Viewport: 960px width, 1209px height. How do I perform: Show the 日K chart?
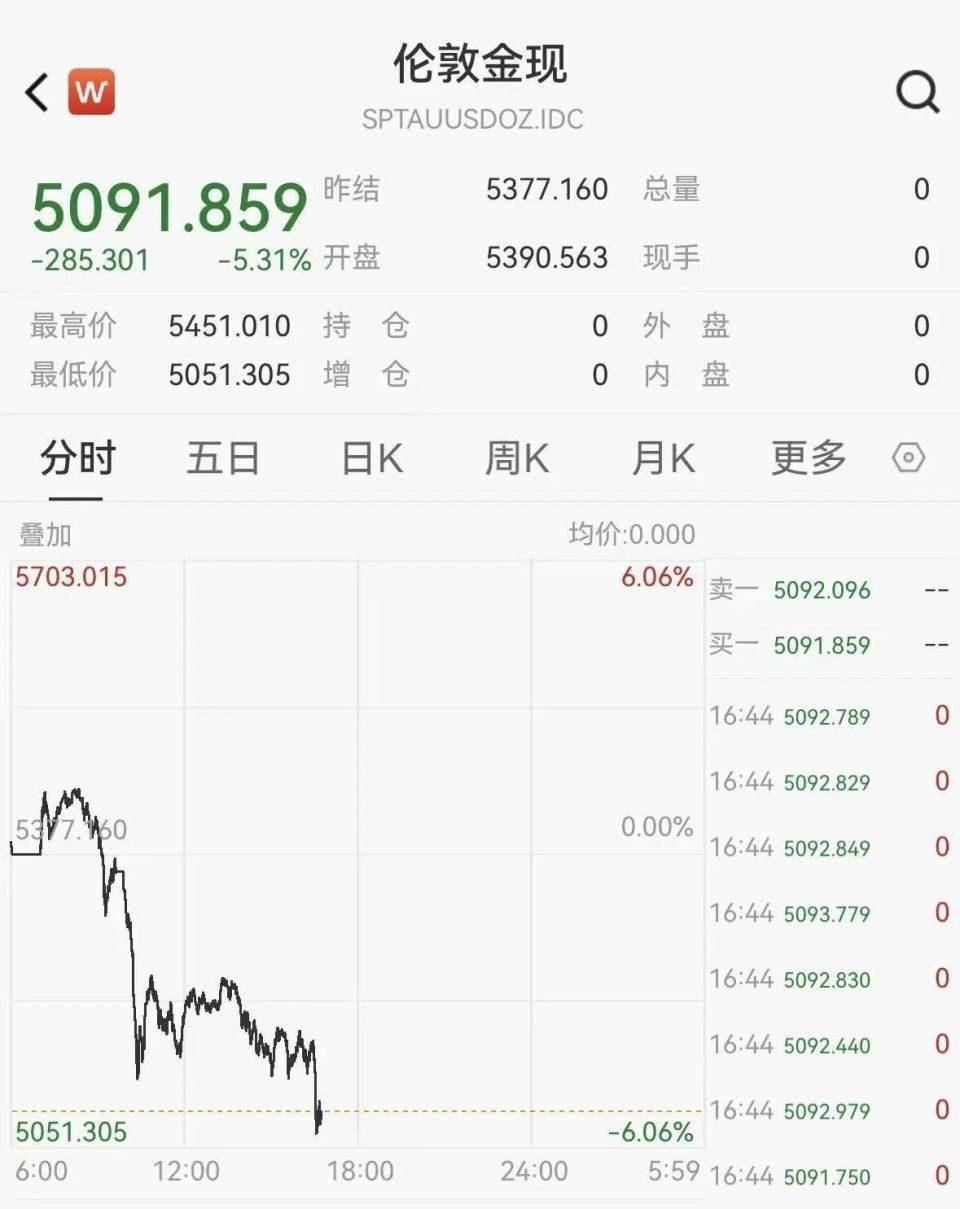click(371, 459)
